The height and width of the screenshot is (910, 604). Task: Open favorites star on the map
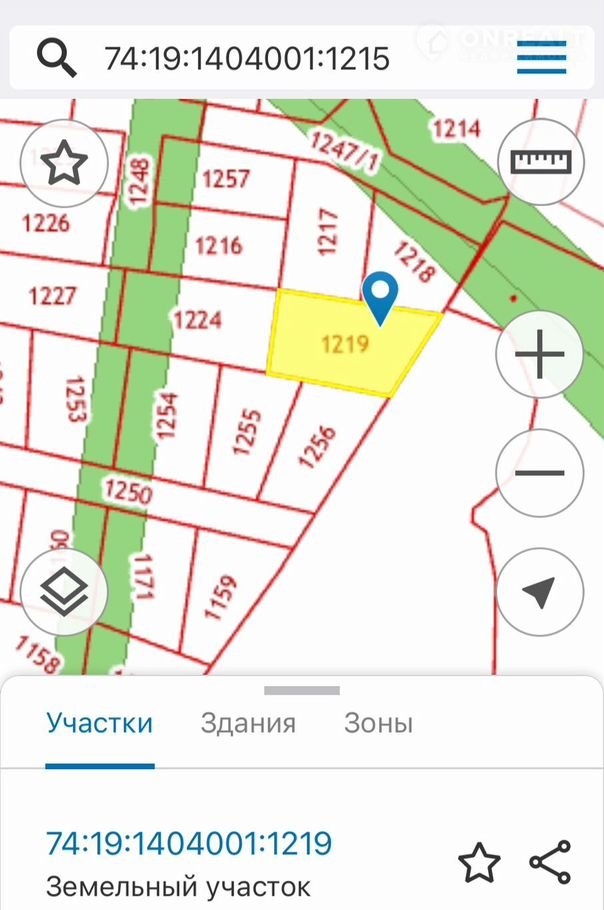[65, 162]
